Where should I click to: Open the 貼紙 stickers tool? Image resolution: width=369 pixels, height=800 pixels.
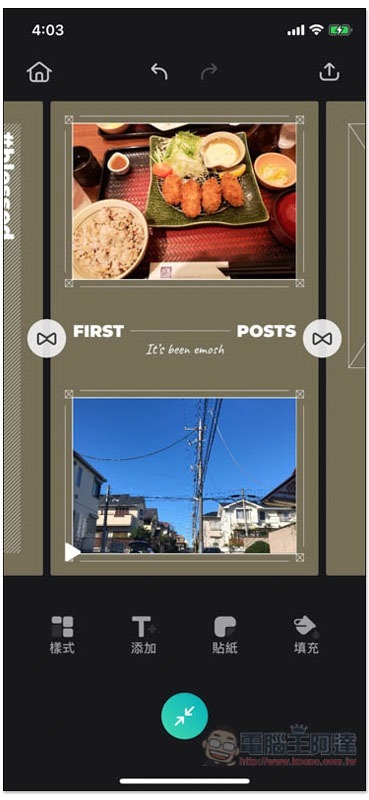point(225,635)
